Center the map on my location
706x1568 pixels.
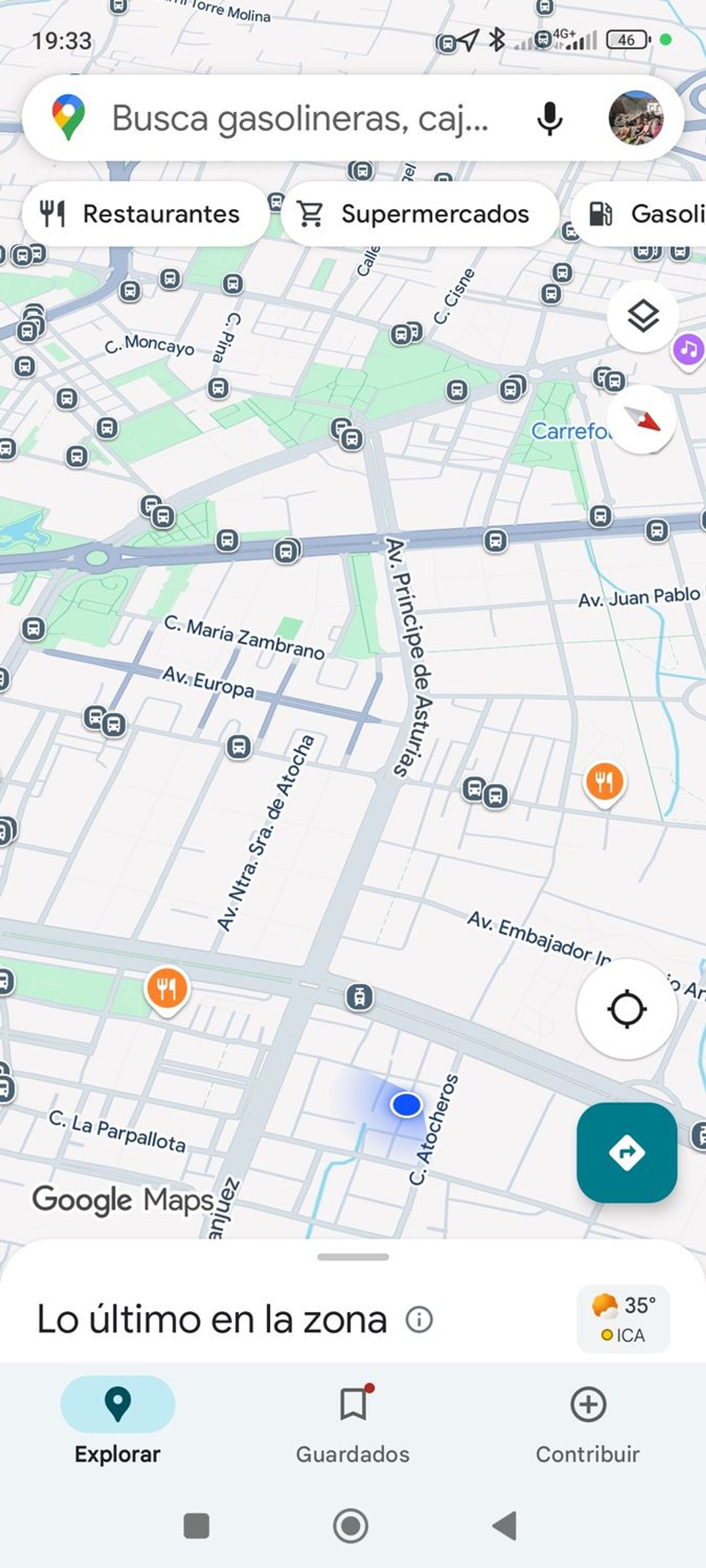(x=626, y=1009)
